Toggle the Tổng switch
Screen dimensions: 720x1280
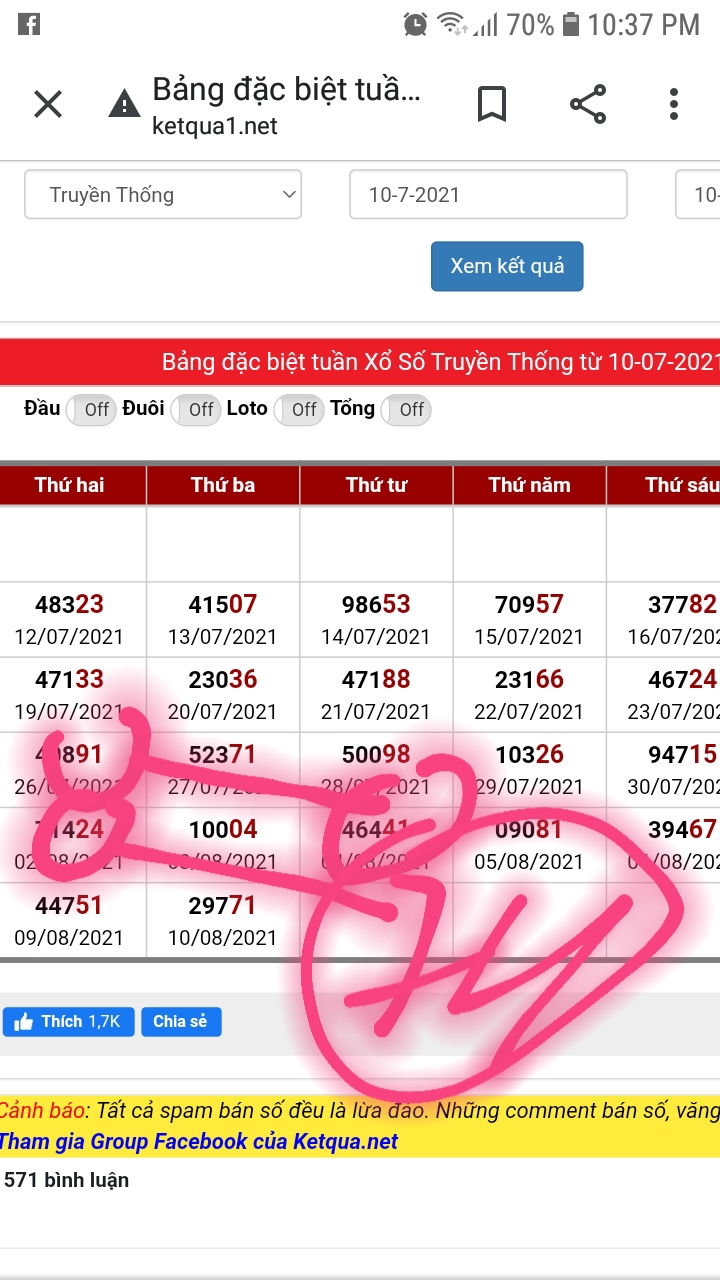(x=406, y=409)
